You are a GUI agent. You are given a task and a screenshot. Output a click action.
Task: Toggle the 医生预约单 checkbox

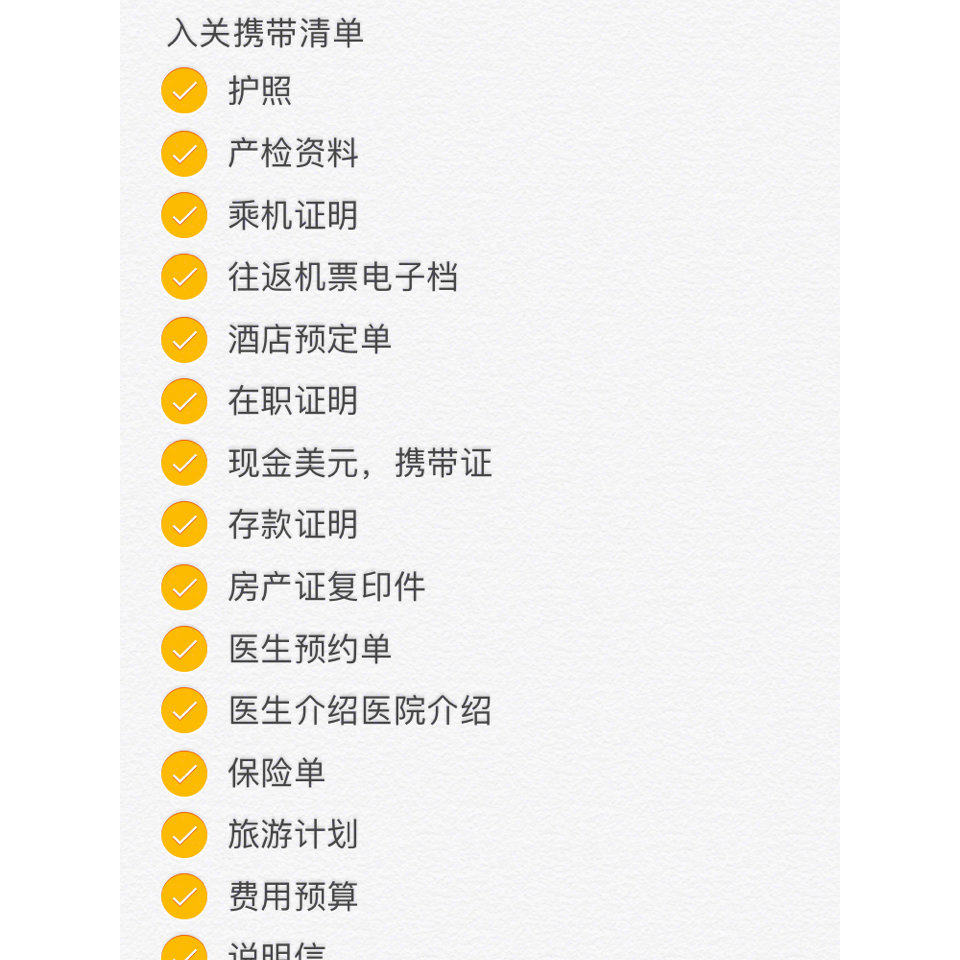[x=184, y=649]
